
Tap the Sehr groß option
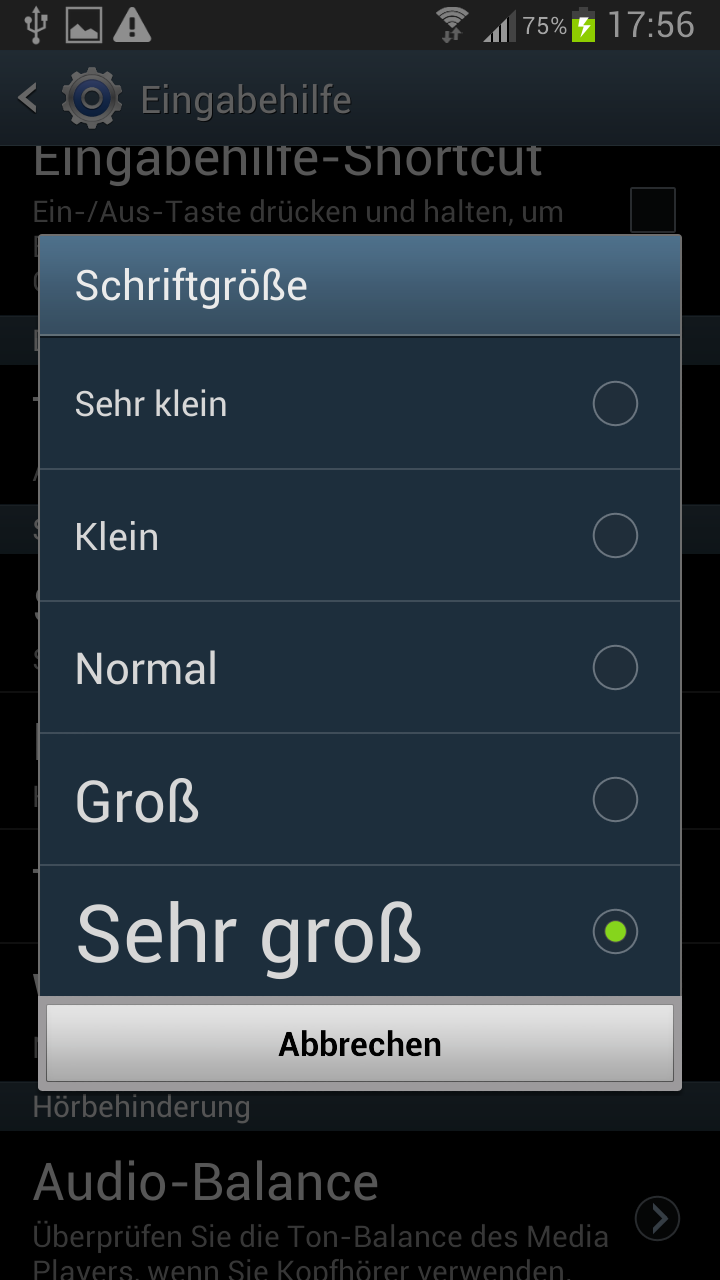click(360, 931)
